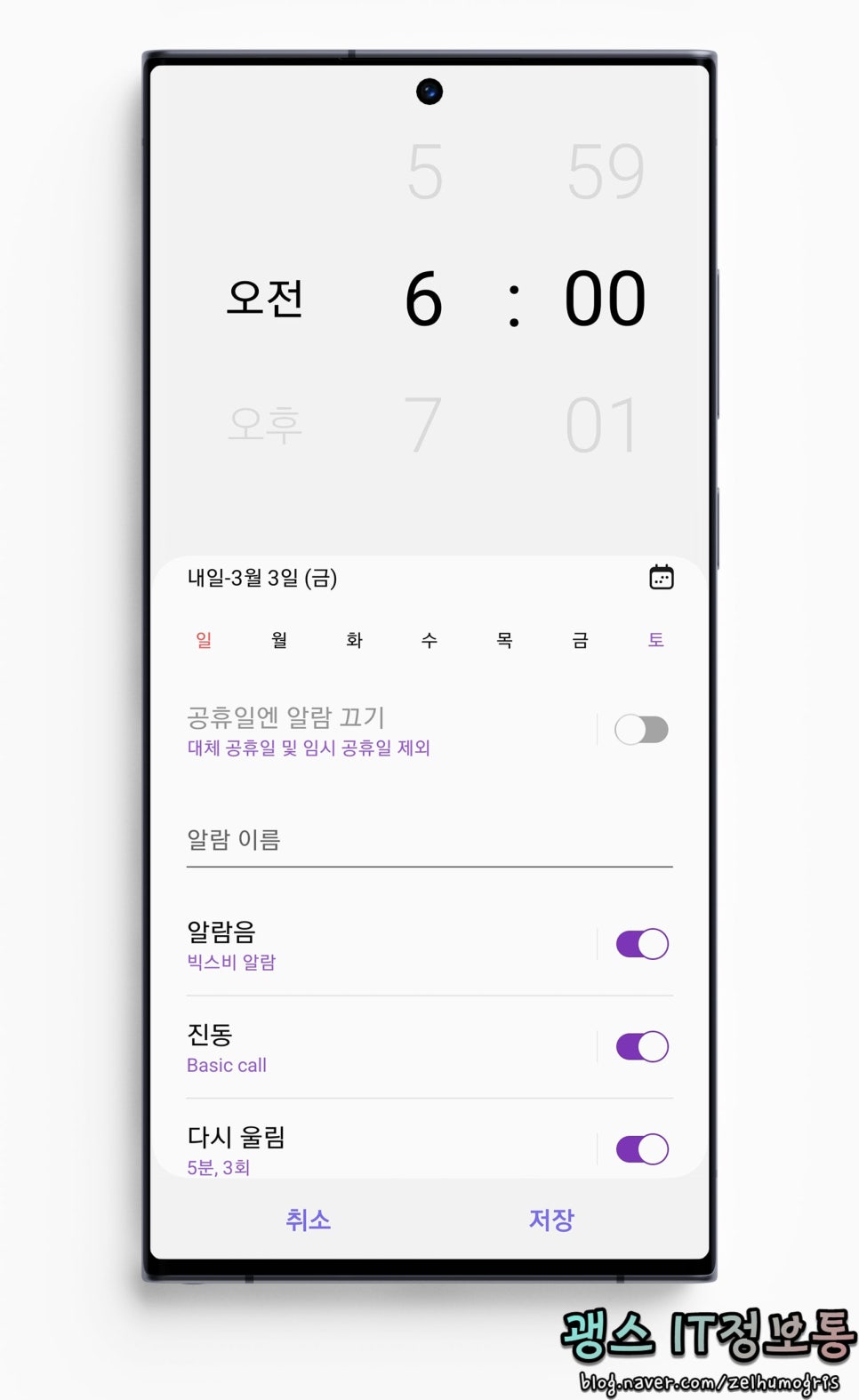This screenshot has width=859, height=1400.
Task: Select Wednesday (수) as repeat day
Action: (429, 640)
